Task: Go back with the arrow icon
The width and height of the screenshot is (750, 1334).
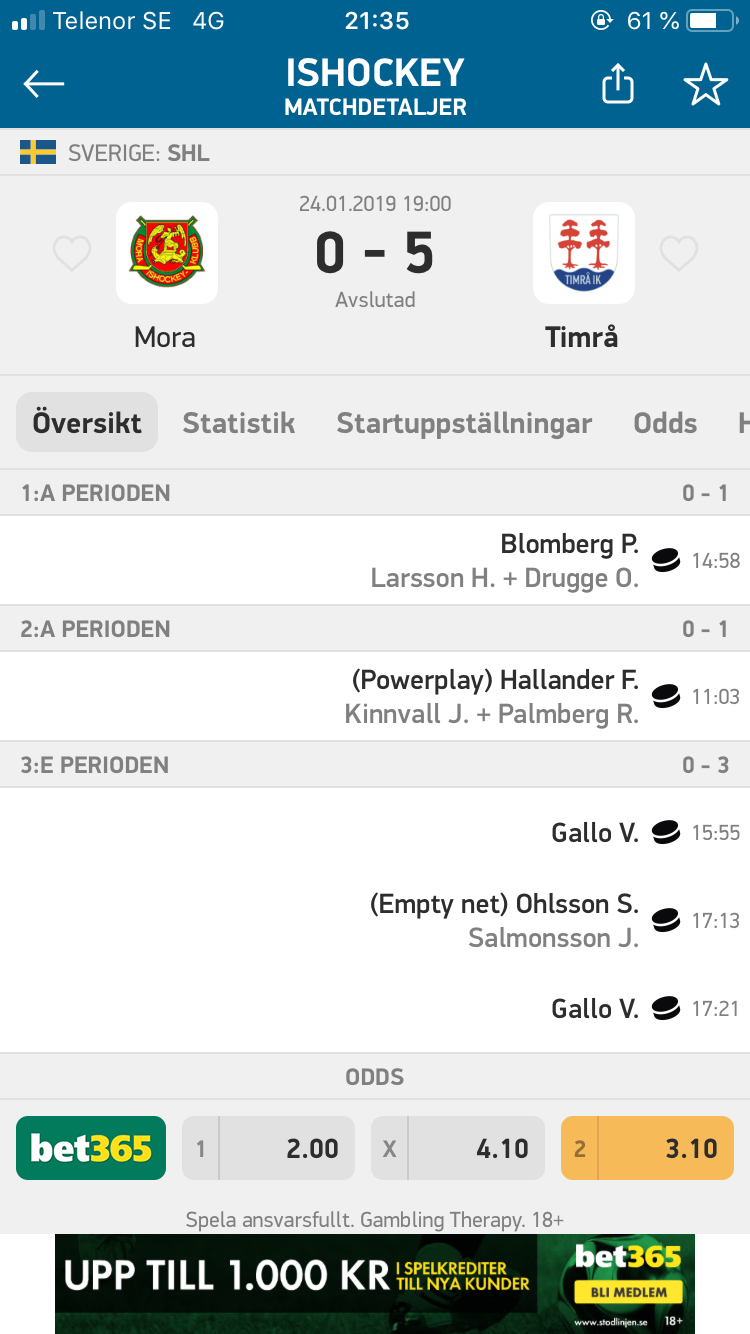Action: [x=44, y=84]
